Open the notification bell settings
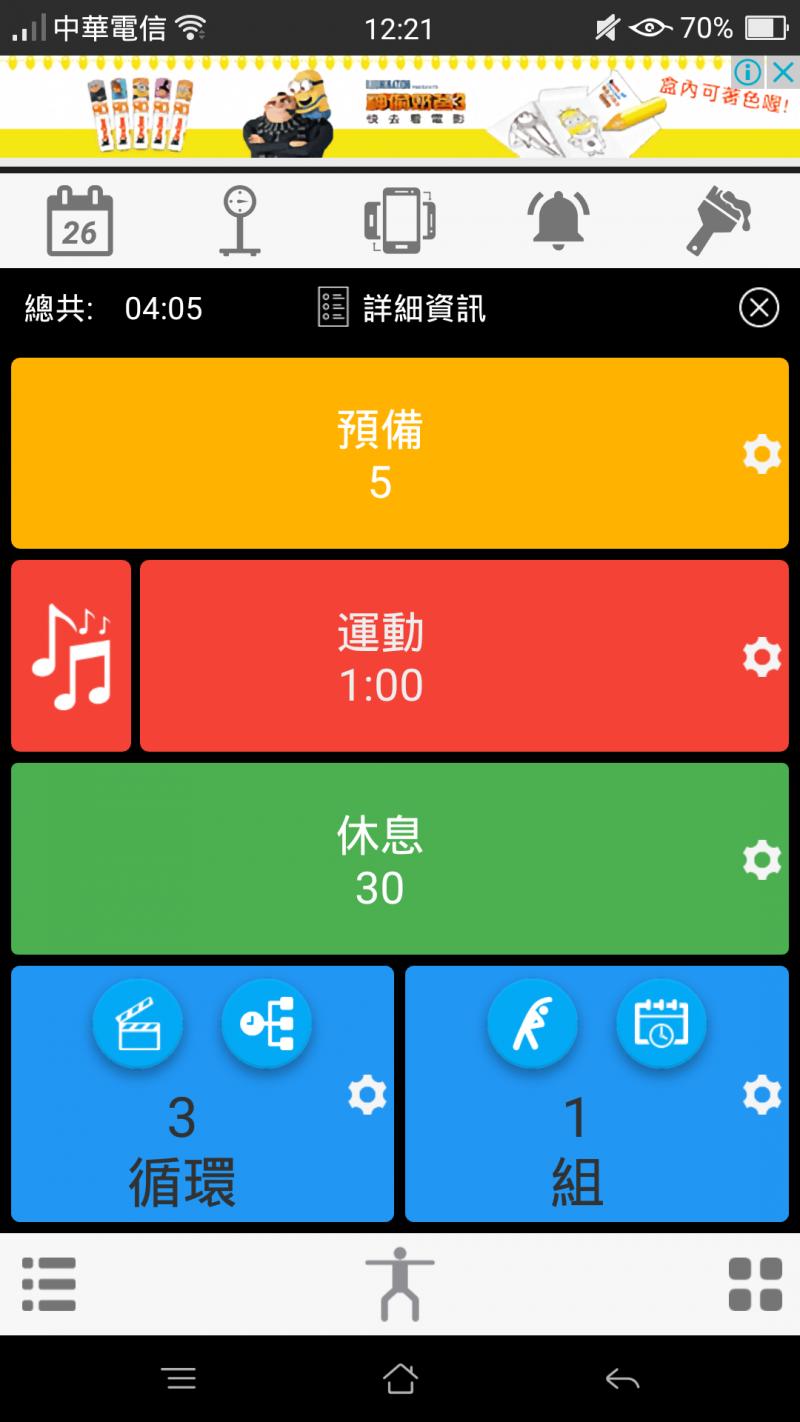This screenshot has height=1422, width=800. tap(559, 221)
